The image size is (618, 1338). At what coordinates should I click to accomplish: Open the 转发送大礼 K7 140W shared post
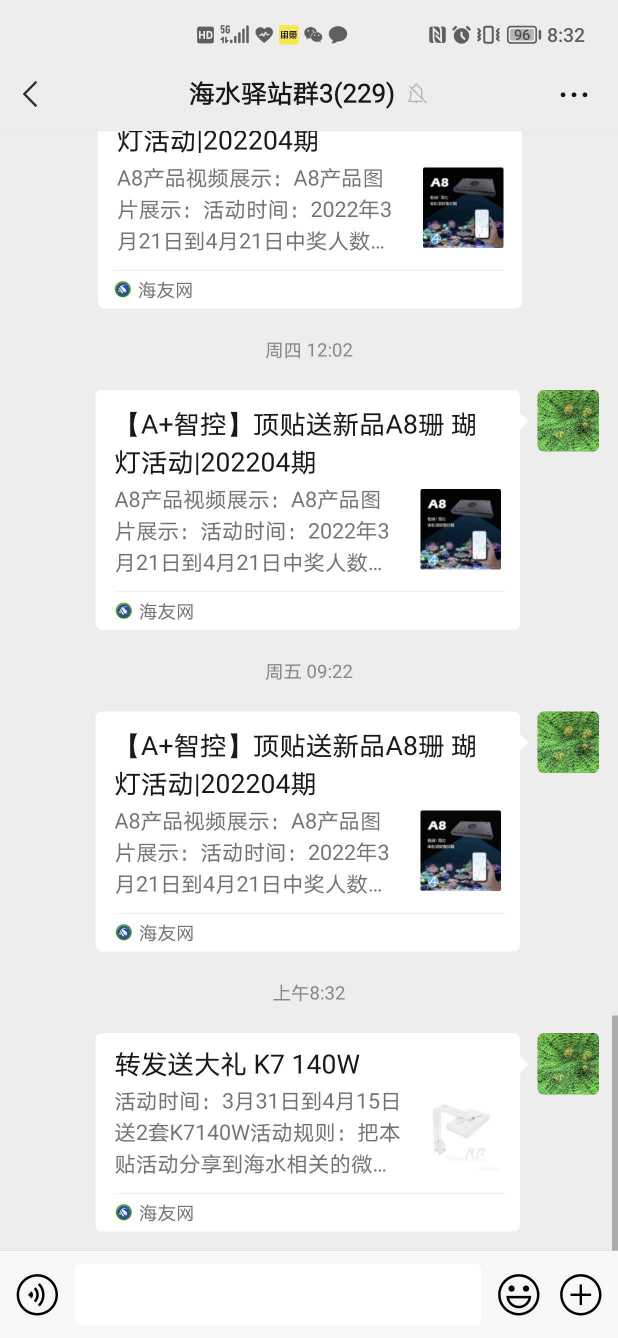(x=307, y=1130)
